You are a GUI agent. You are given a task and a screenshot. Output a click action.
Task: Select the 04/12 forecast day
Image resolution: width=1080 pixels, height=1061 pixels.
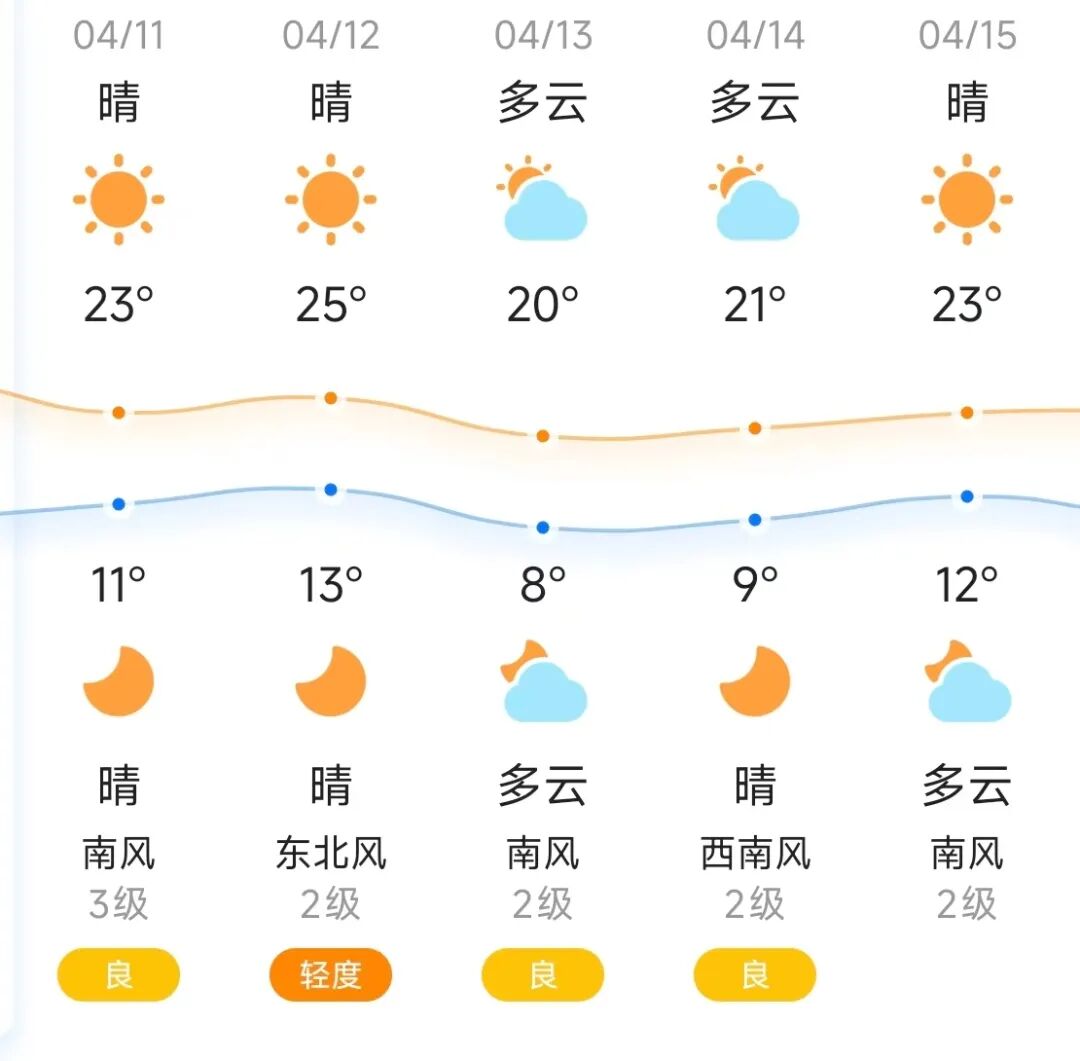(331, 36)
